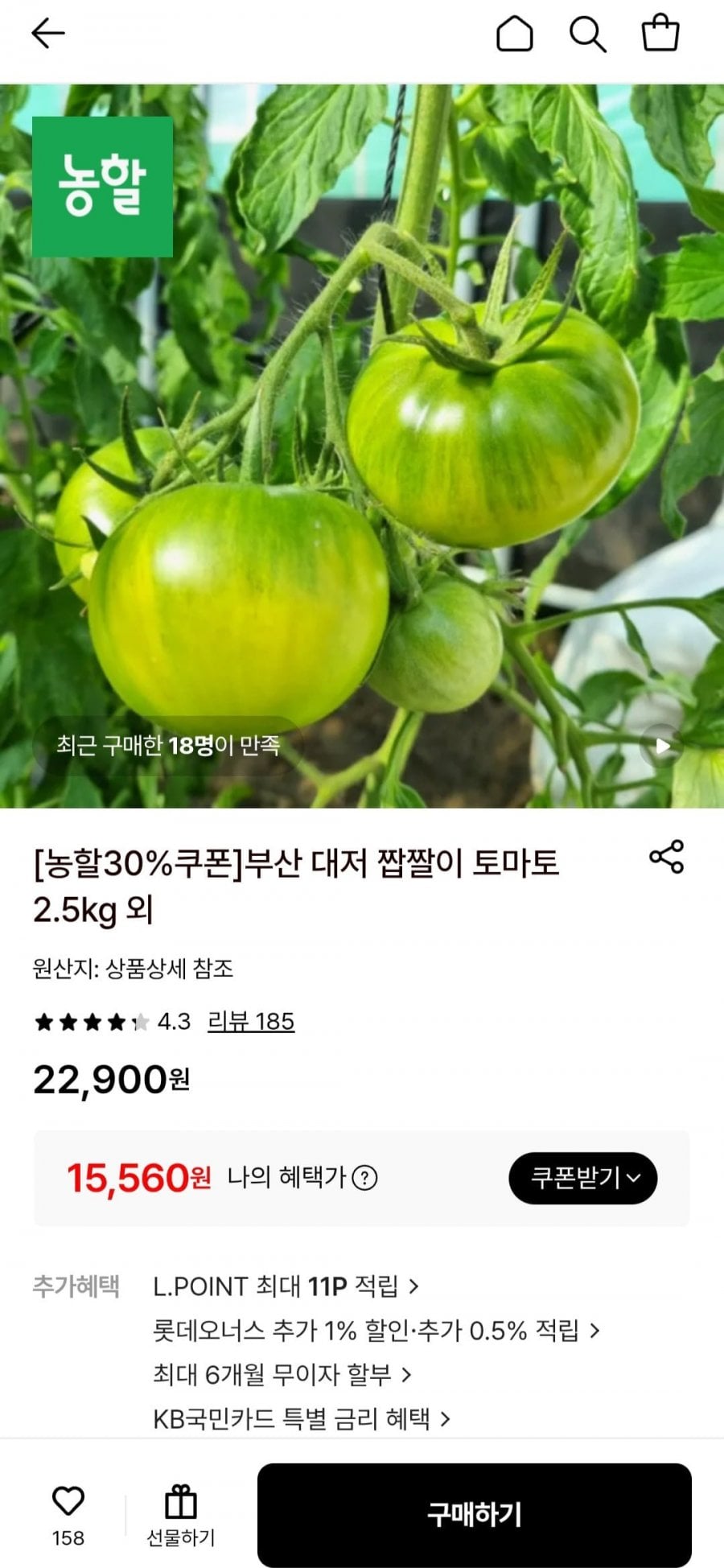This screenshot has width=724, height=1568.
Task: Open KB국민카드 특별 금리 혜택 details
Action: (302, 1421)
